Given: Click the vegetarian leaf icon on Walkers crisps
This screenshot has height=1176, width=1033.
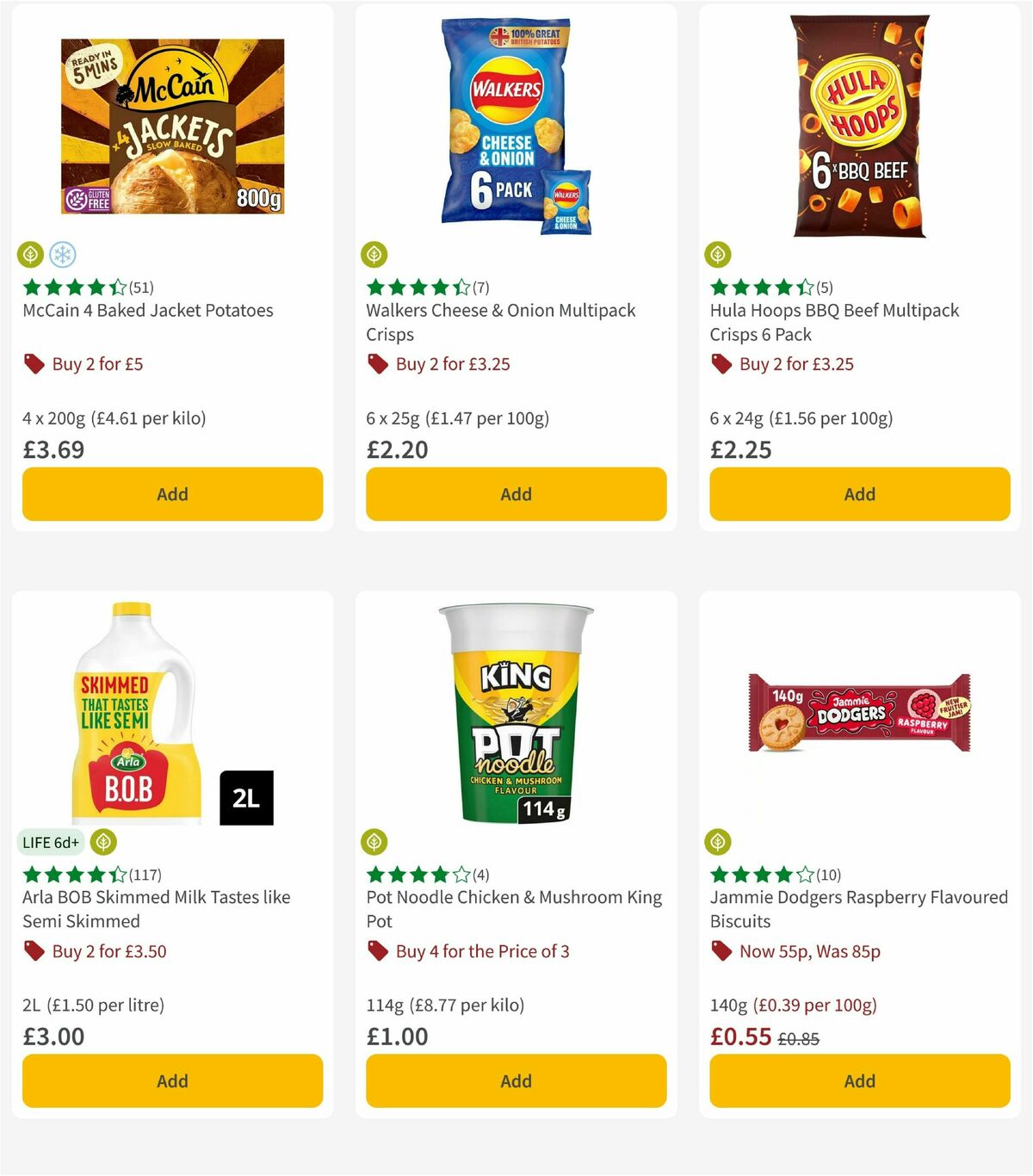Looking at the screenshot, I should point(374,255).
